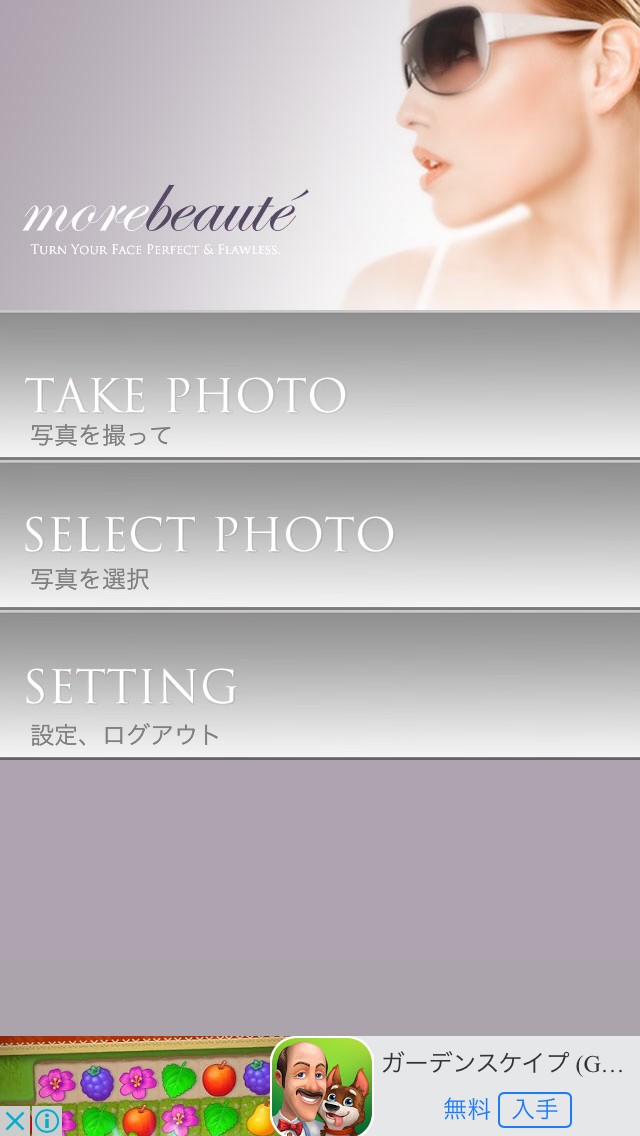Open the ad info icon
The height and width of the screenshot is (1136, 640).
tap(47, 1121)
